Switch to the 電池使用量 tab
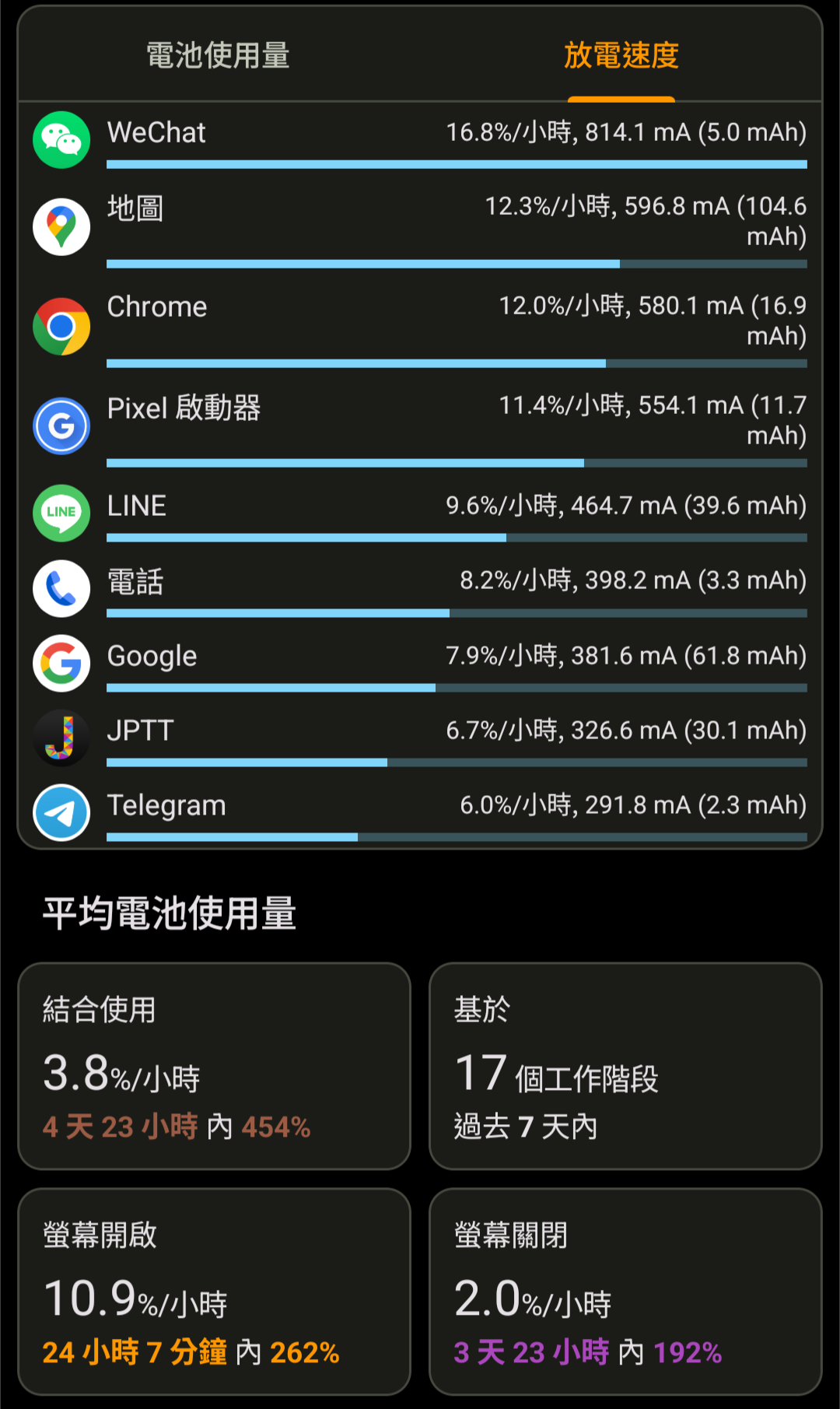This screenshot has height=1409, width=840. (219, 55)
